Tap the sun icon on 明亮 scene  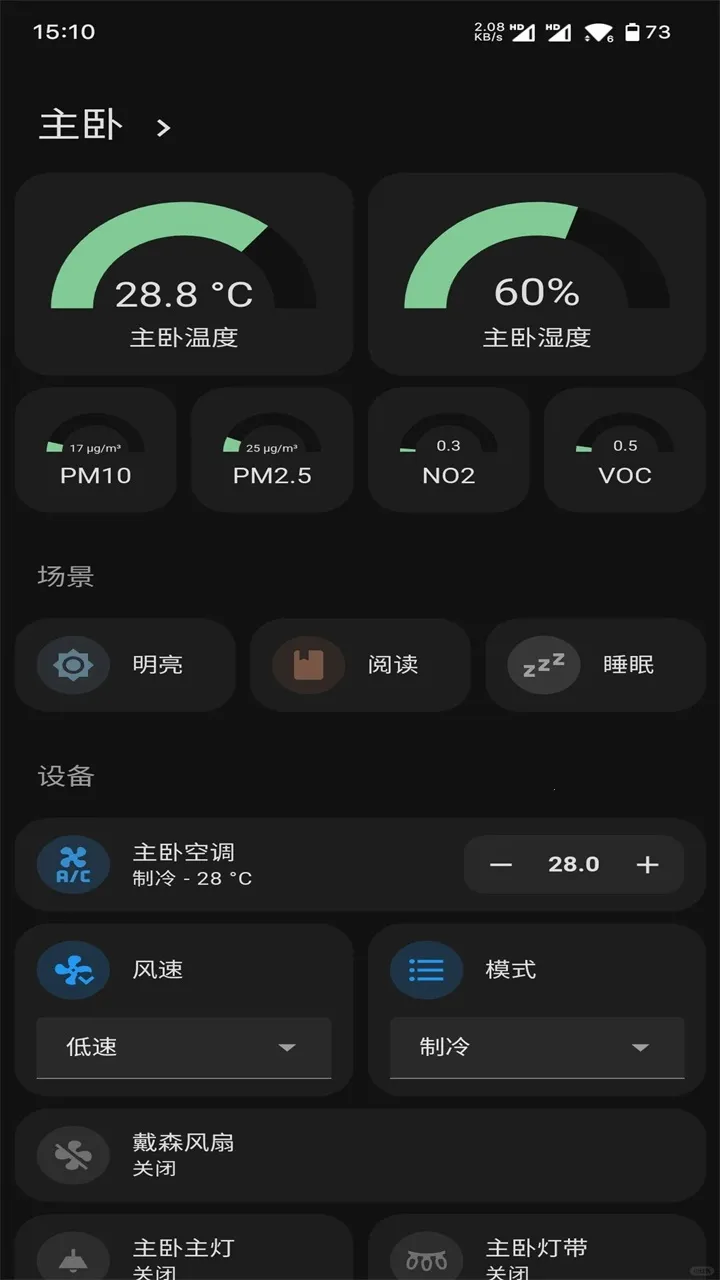(72, 664)
